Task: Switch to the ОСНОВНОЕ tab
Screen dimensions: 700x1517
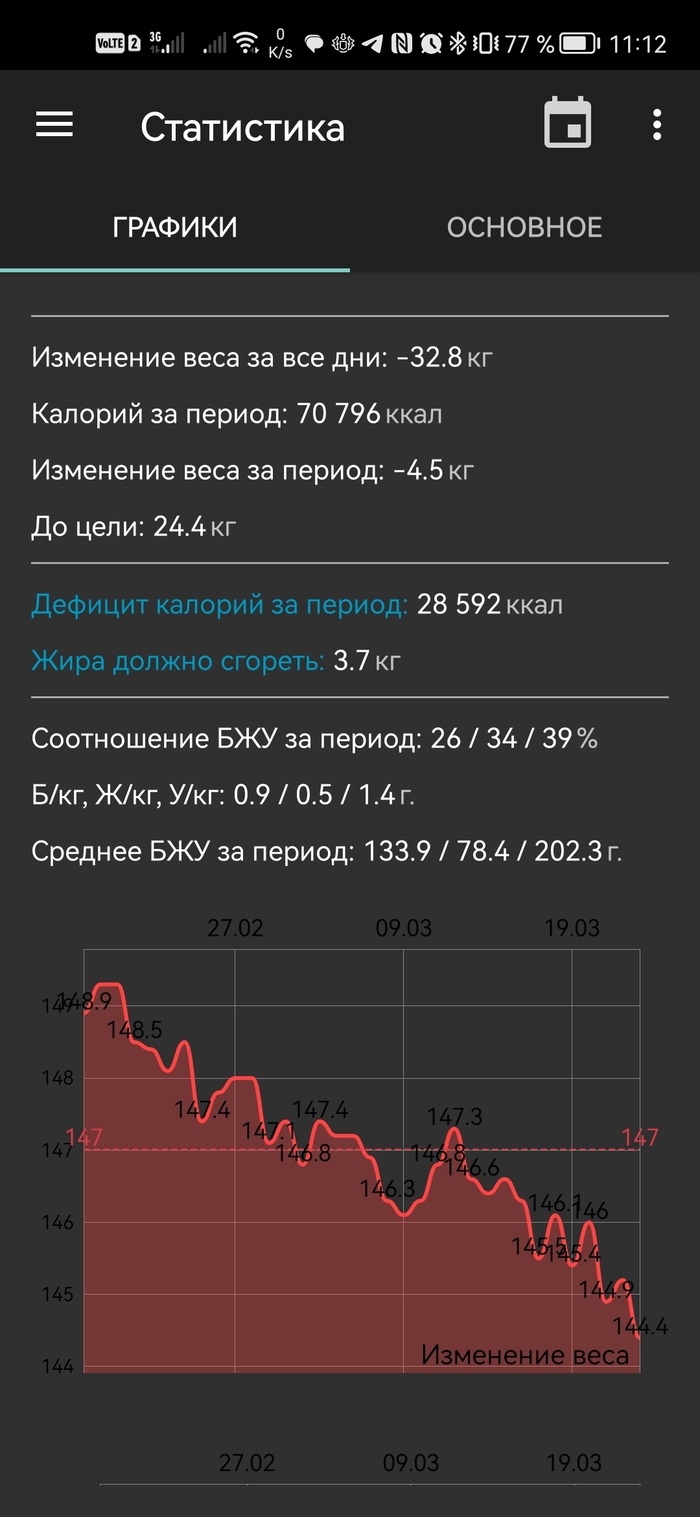Action: [x=524, y=227]
